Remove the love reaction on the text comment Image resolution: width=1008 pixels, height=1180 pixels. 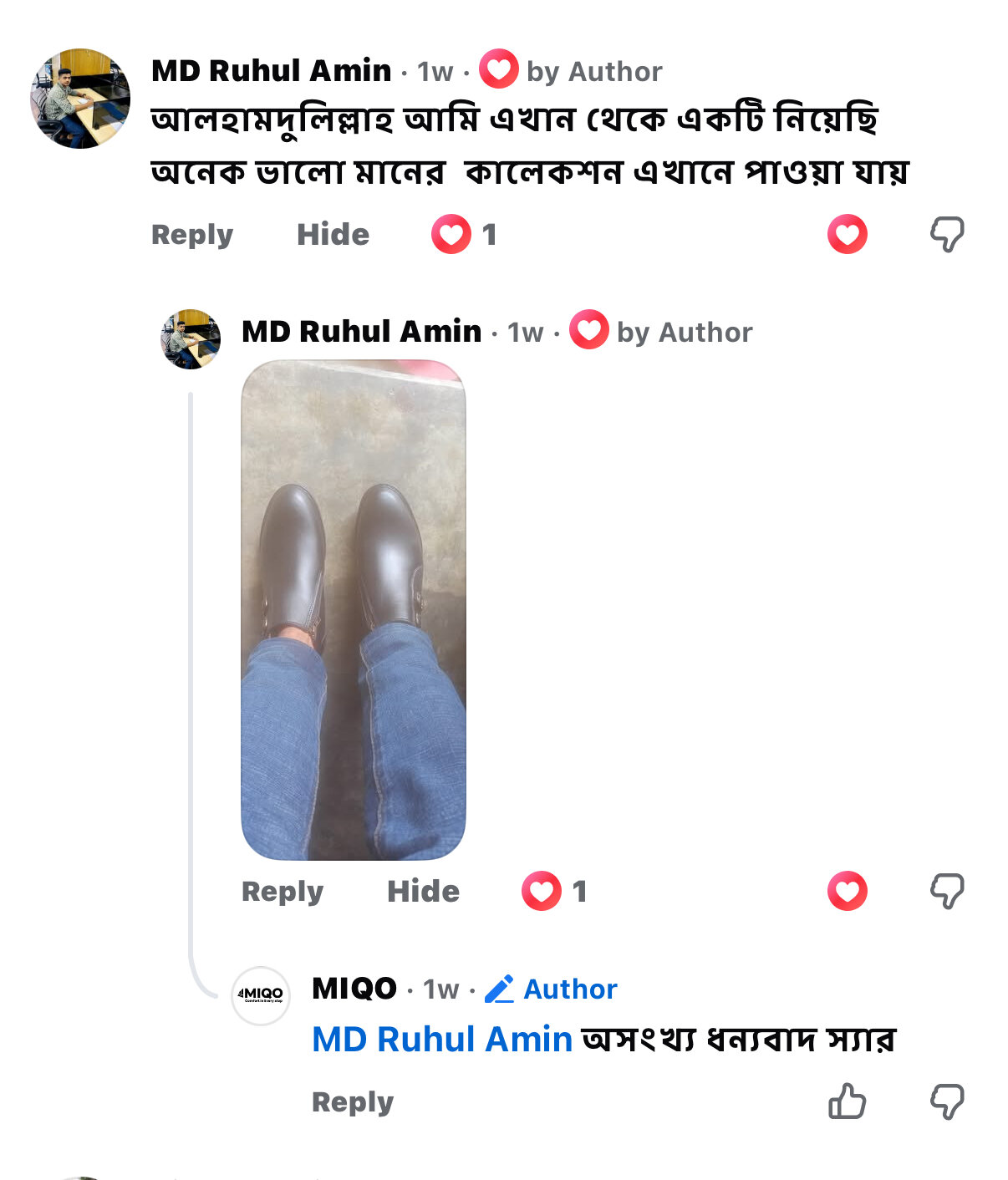847,234
